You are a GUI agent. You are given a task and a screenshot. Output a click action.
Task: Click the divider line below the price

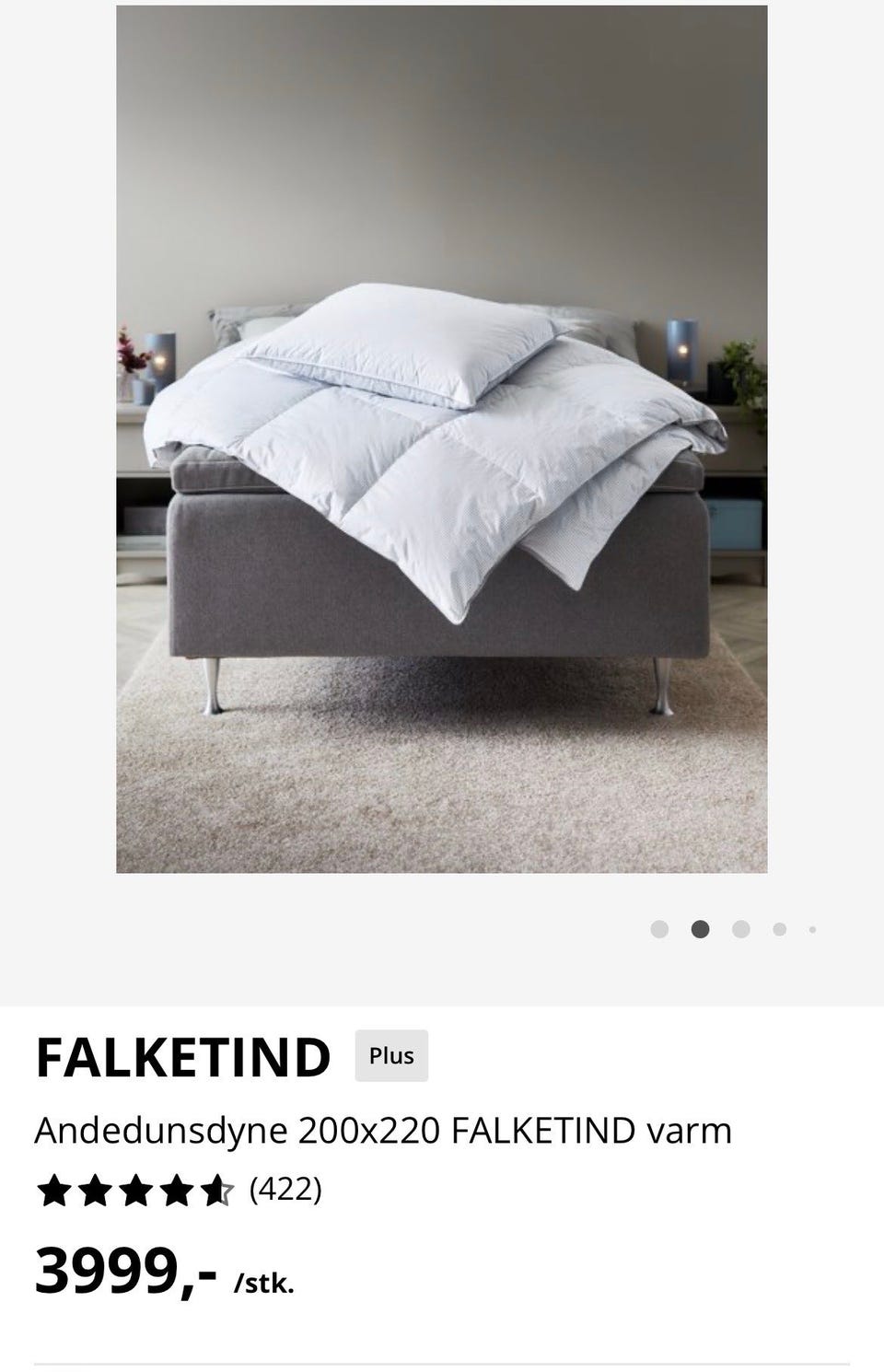442,1362
